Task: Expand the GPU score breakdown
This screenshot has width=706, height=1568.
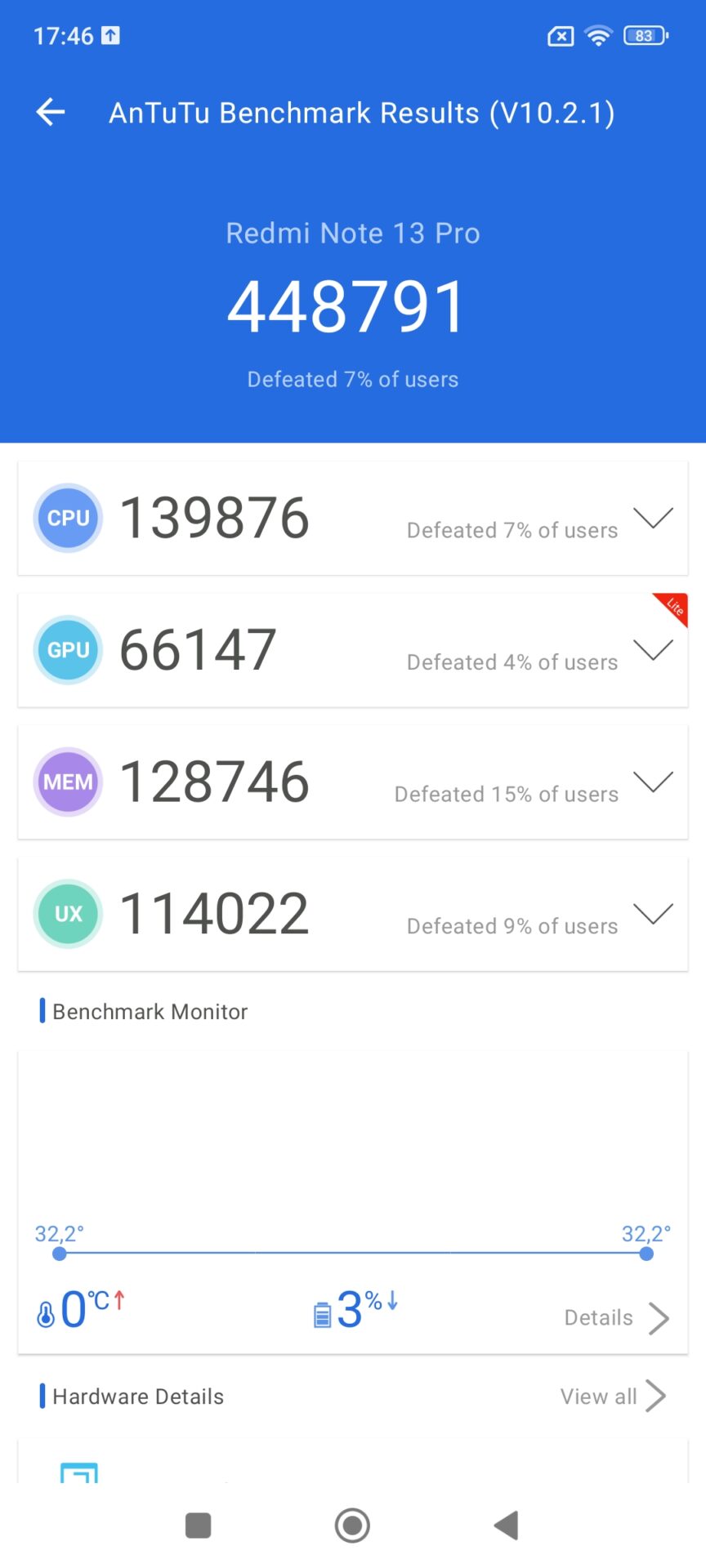Action: [653, 650]
